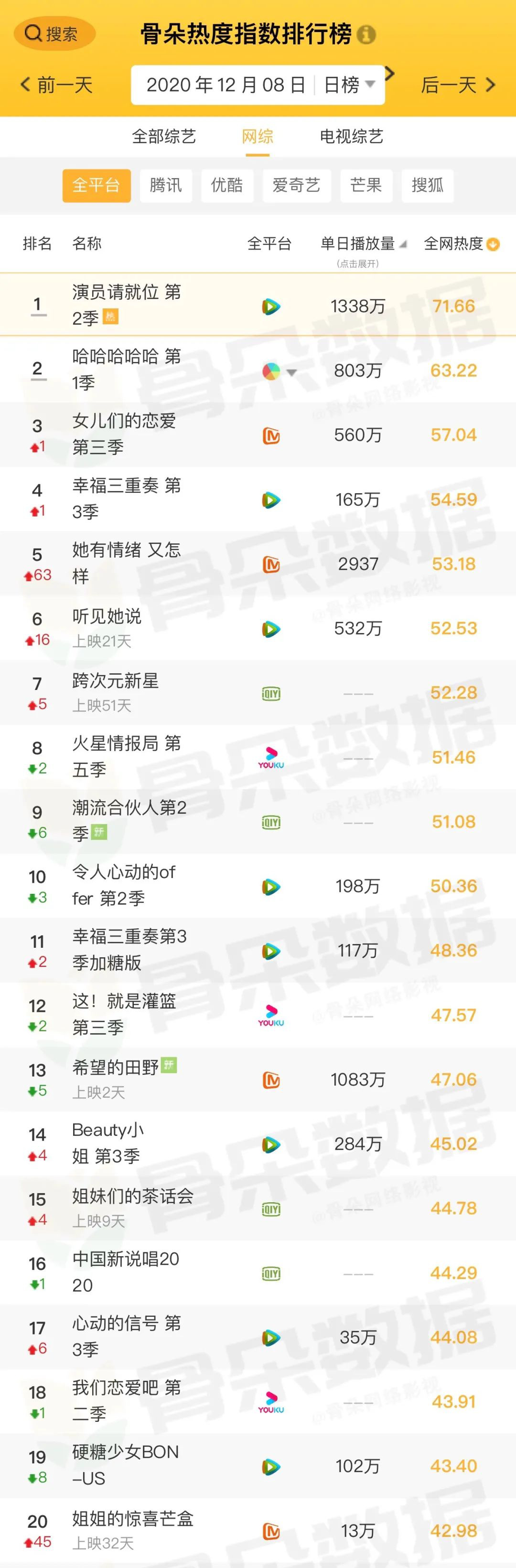Open 女儿们的恋爱 第三季 entry
This screenshot has height=1568, width=516.
pos(124,434)
